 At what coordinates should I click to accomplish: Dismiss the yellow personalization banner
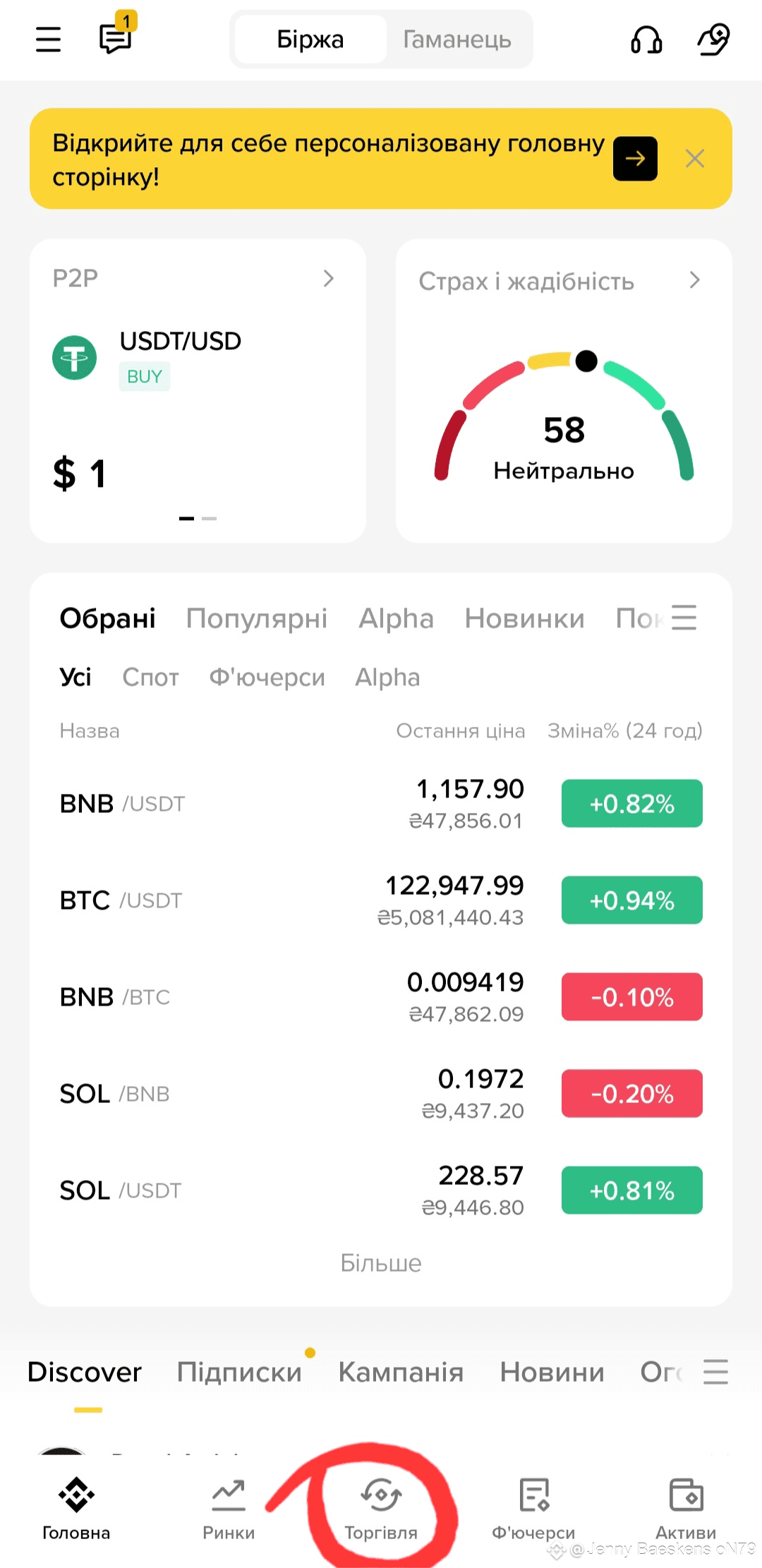694,159
